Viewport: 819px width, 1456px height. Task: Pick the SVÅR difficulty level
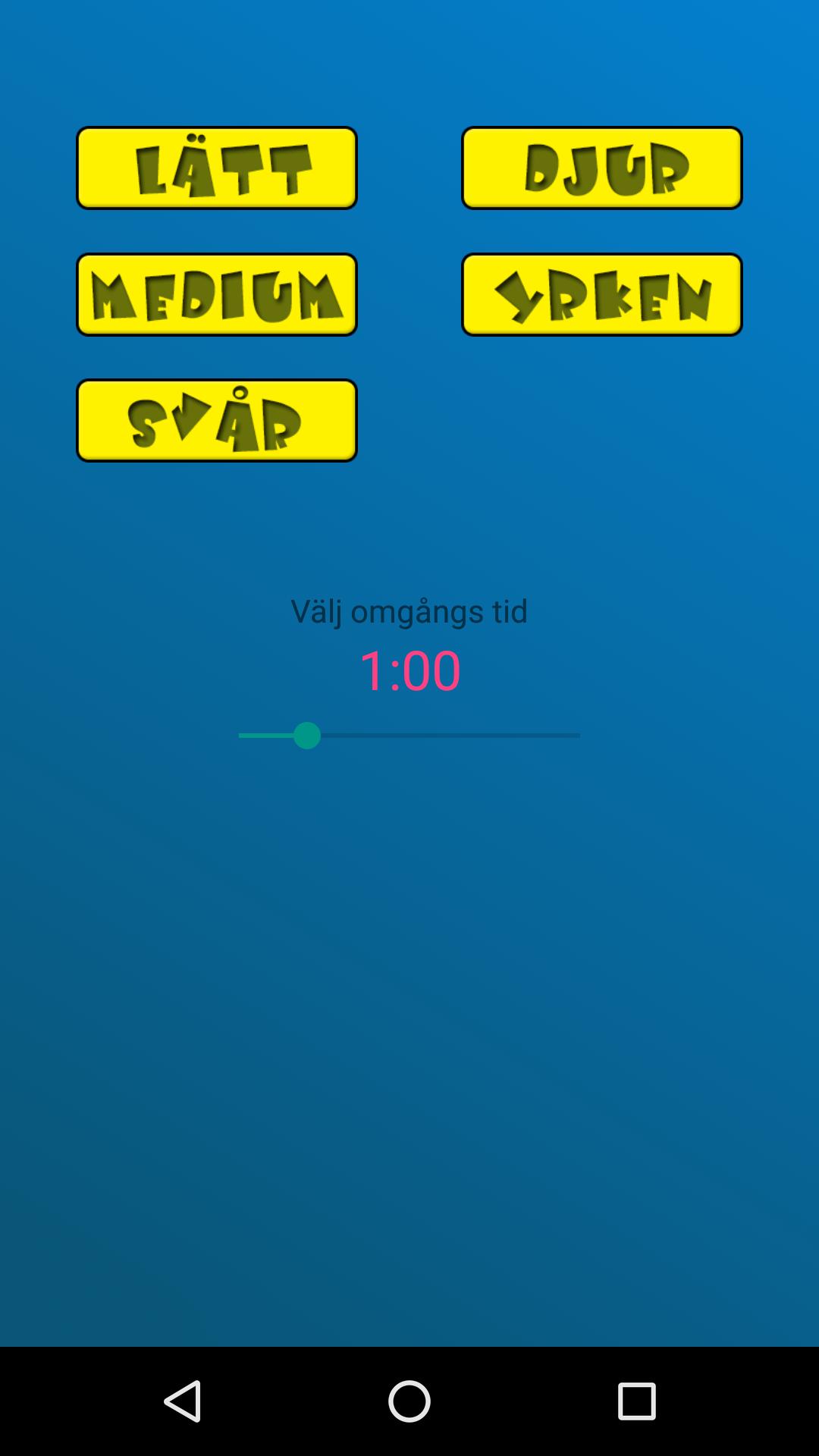[216, 420]
